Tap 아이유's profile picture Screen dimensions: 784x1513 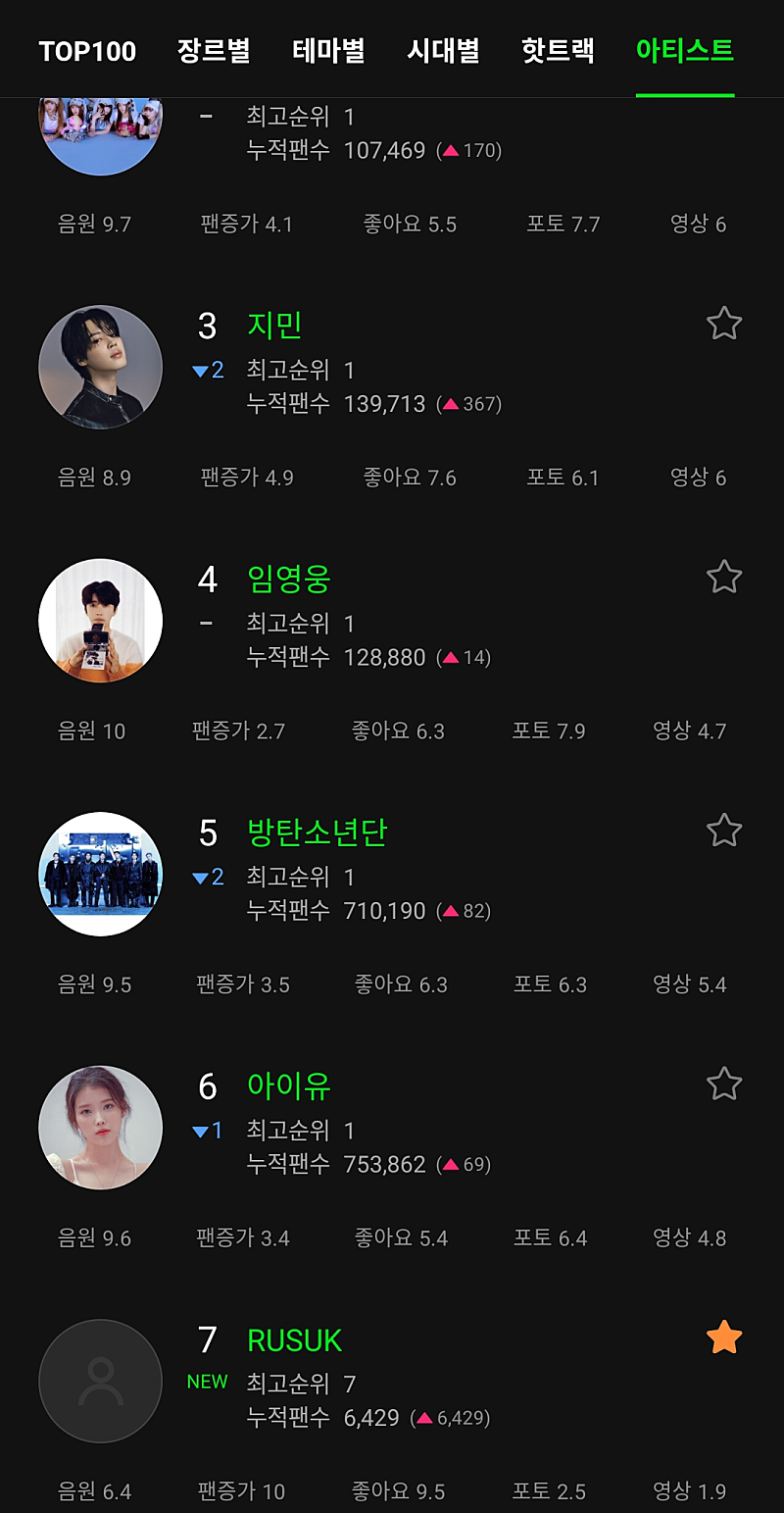100,1128
